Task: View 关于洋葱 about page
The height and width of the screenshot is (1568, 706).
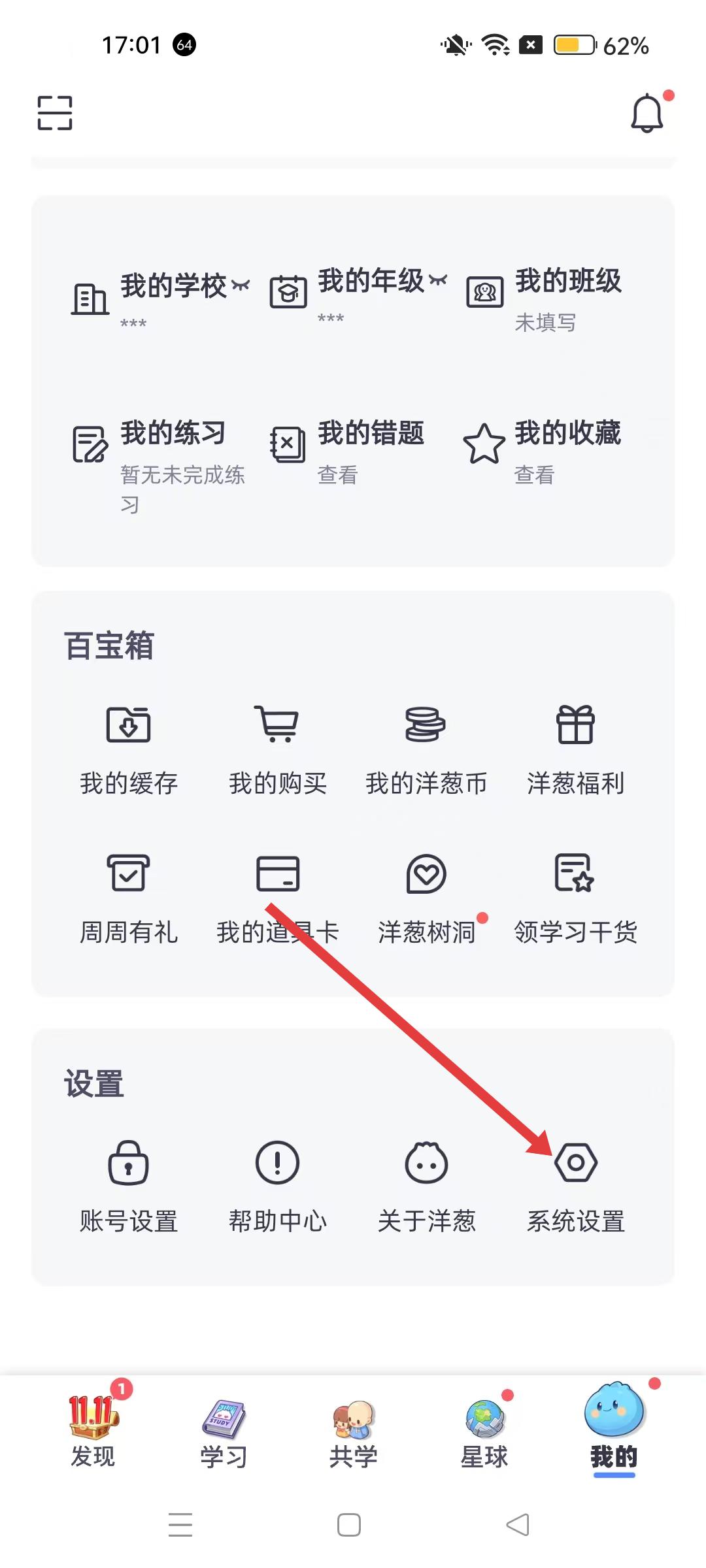Action: coord(426,1186)
